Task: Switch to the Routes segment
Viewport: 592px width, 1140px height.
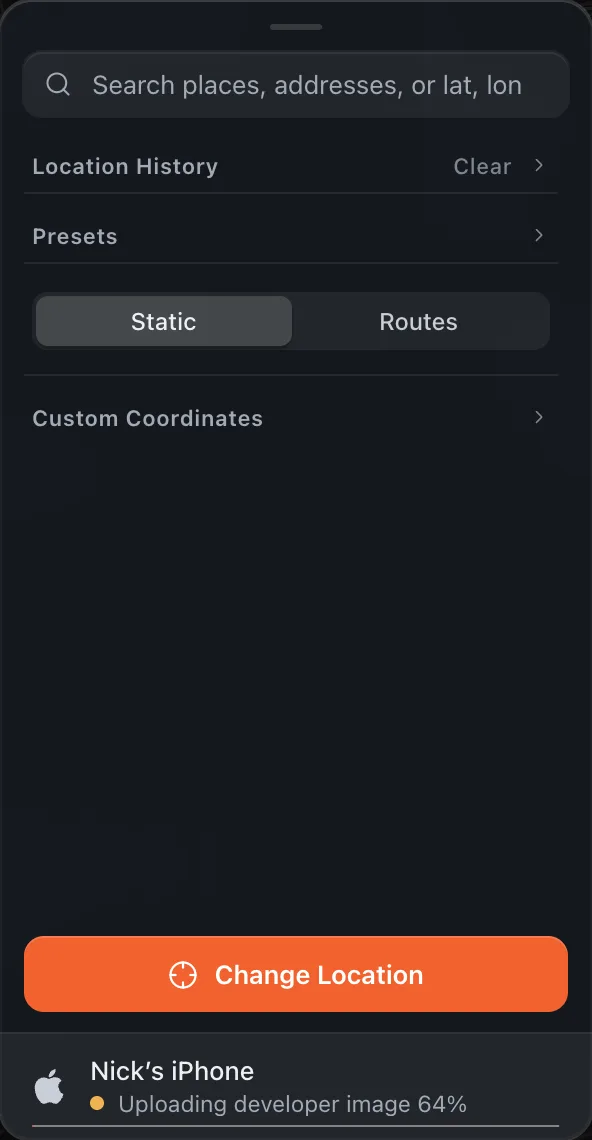Action: [x=418, y=321]
